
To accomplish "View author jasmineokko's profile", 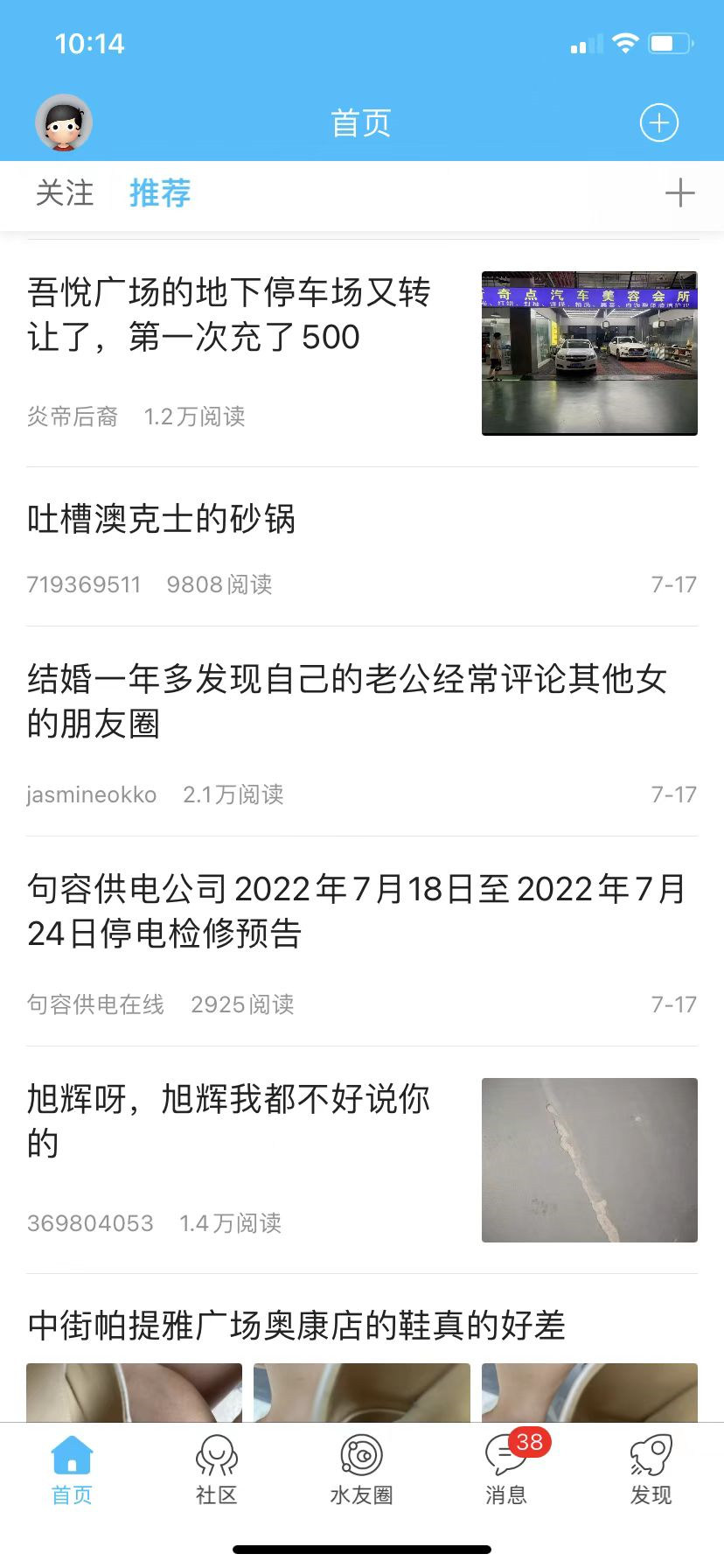I will pyautogui.click(x=90, y=794).
